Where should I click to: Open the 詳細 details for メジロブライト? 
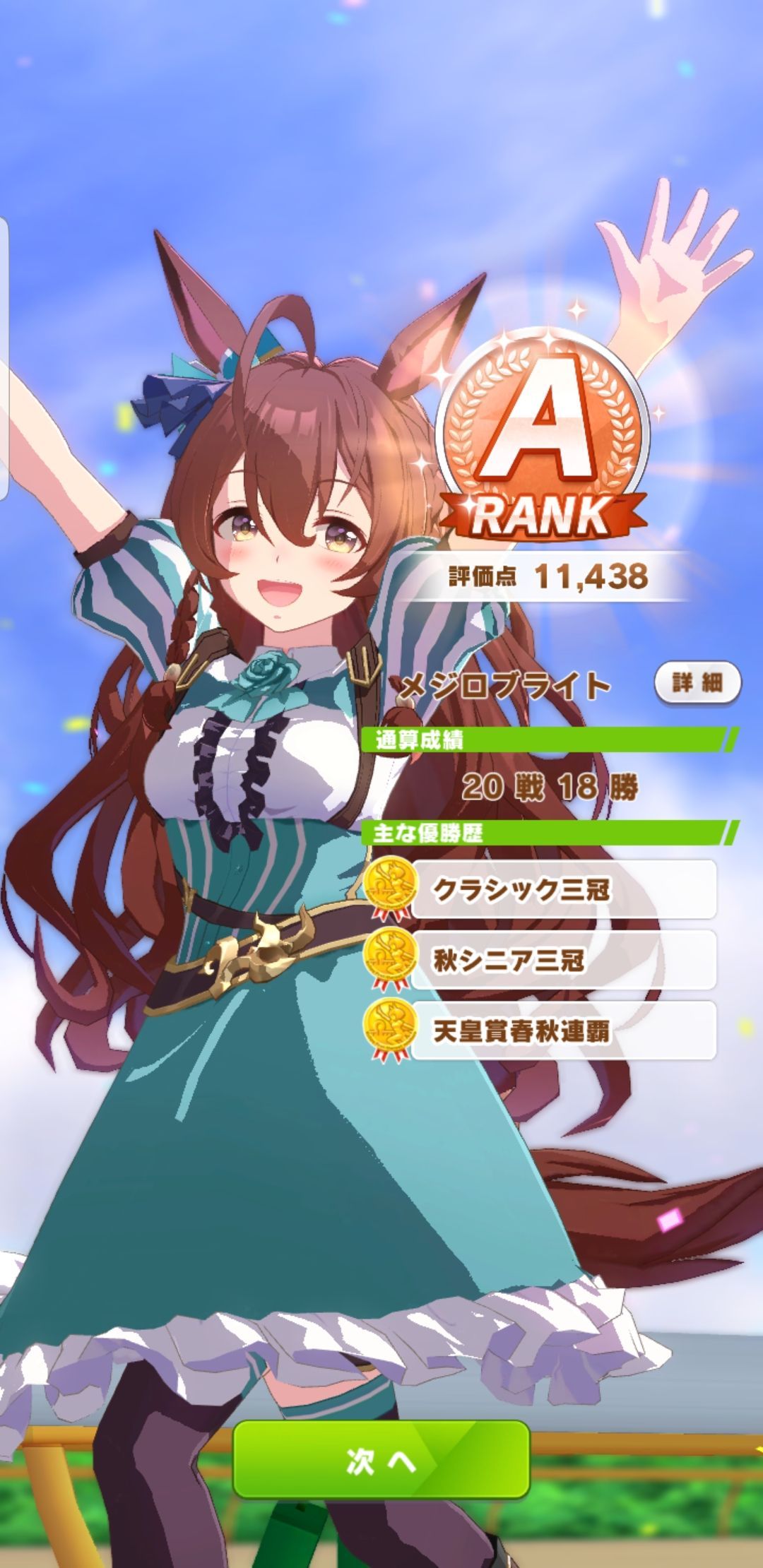(697, 683)
